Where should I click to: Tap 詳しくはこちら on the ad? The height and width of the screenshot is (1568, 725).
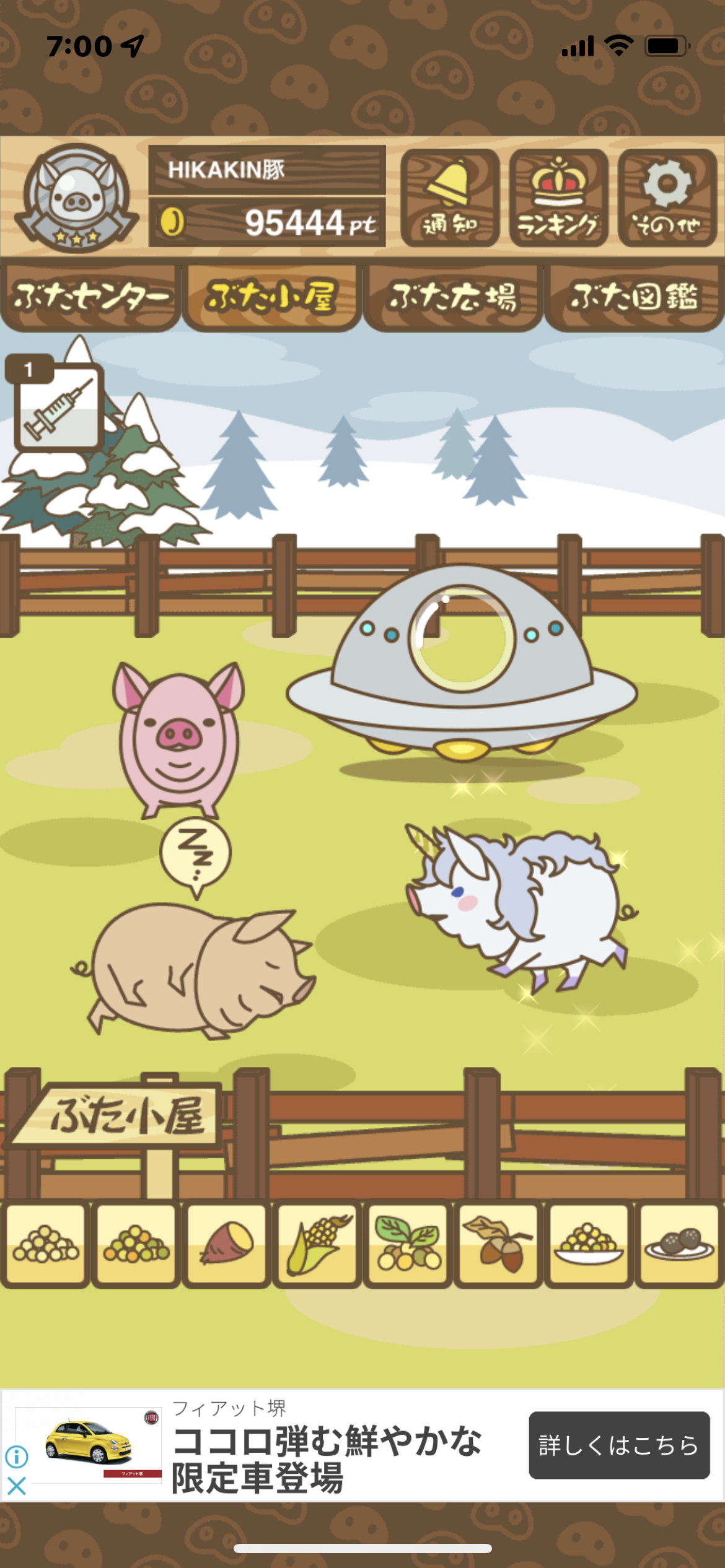click(619, 1445)
